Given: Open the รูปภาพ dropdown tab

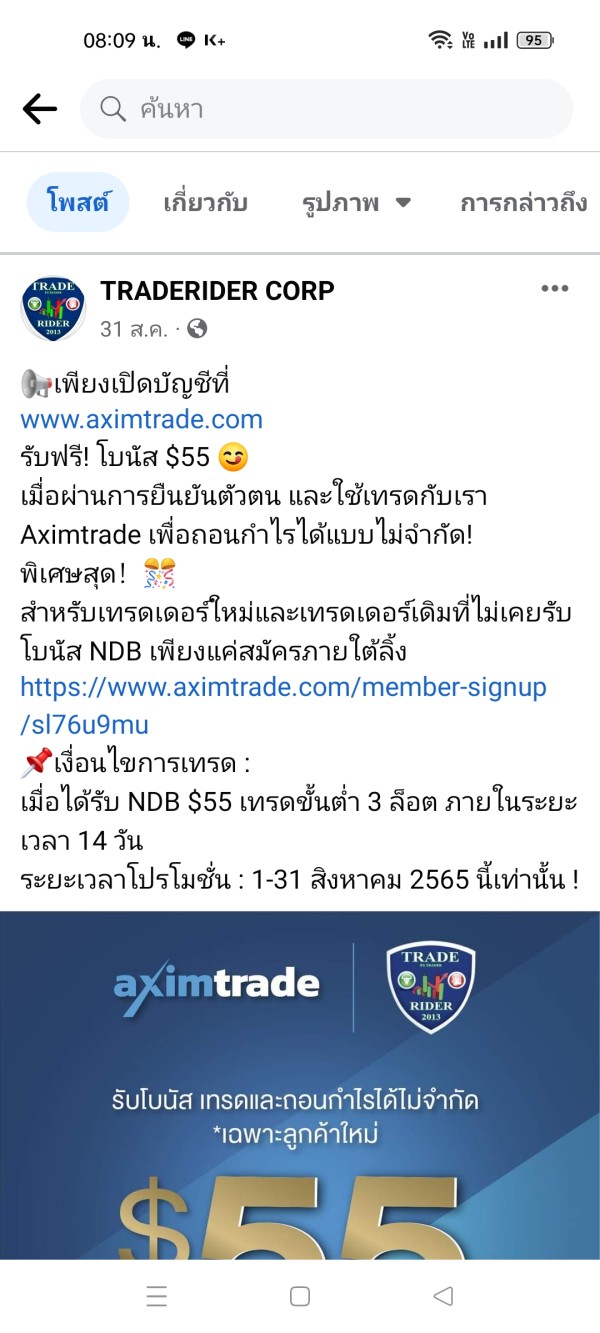Looking at the screenshot, I should coord(356,203).
